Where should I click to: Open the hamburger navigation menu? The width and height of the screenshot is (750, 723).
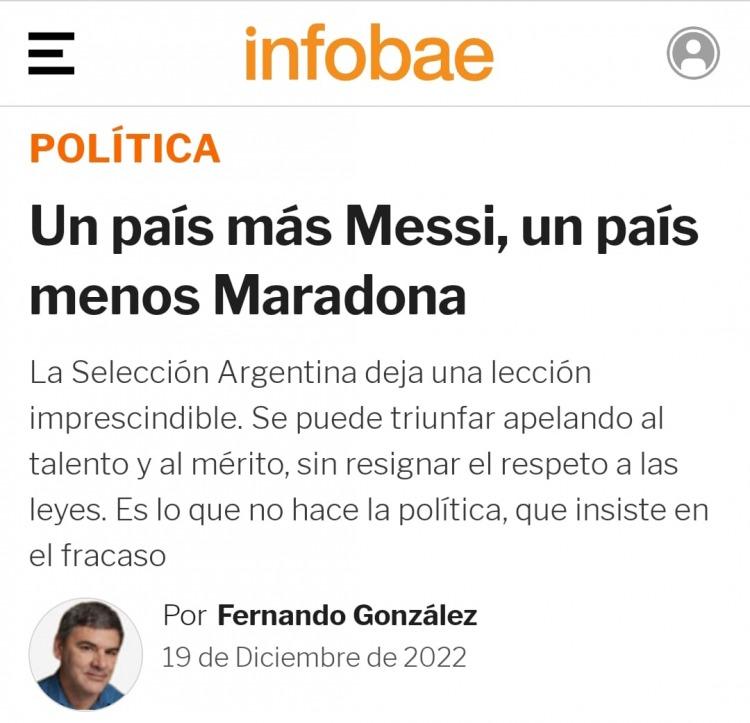click(x=51, y=53)
